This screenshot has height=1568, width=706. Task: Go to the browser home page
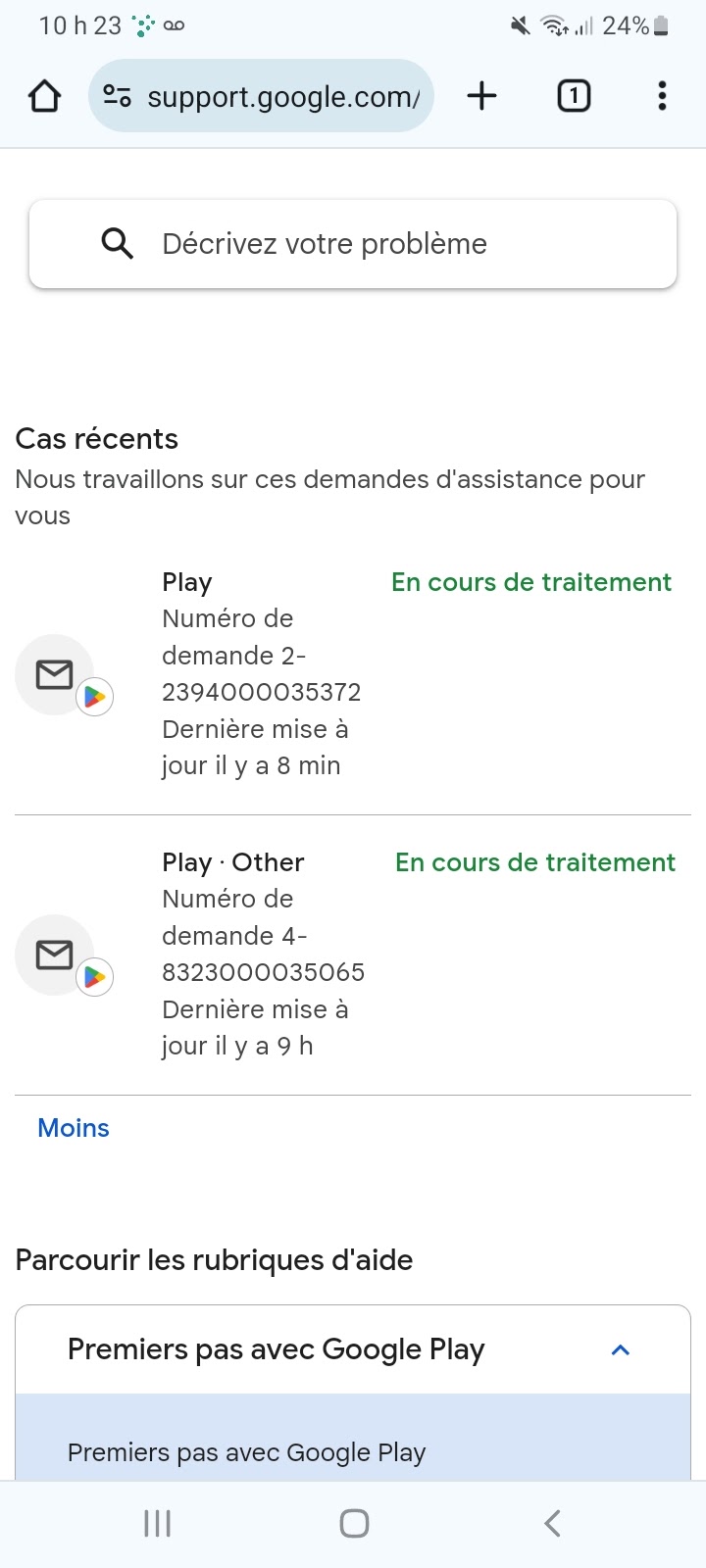click(x=45, y=96)
